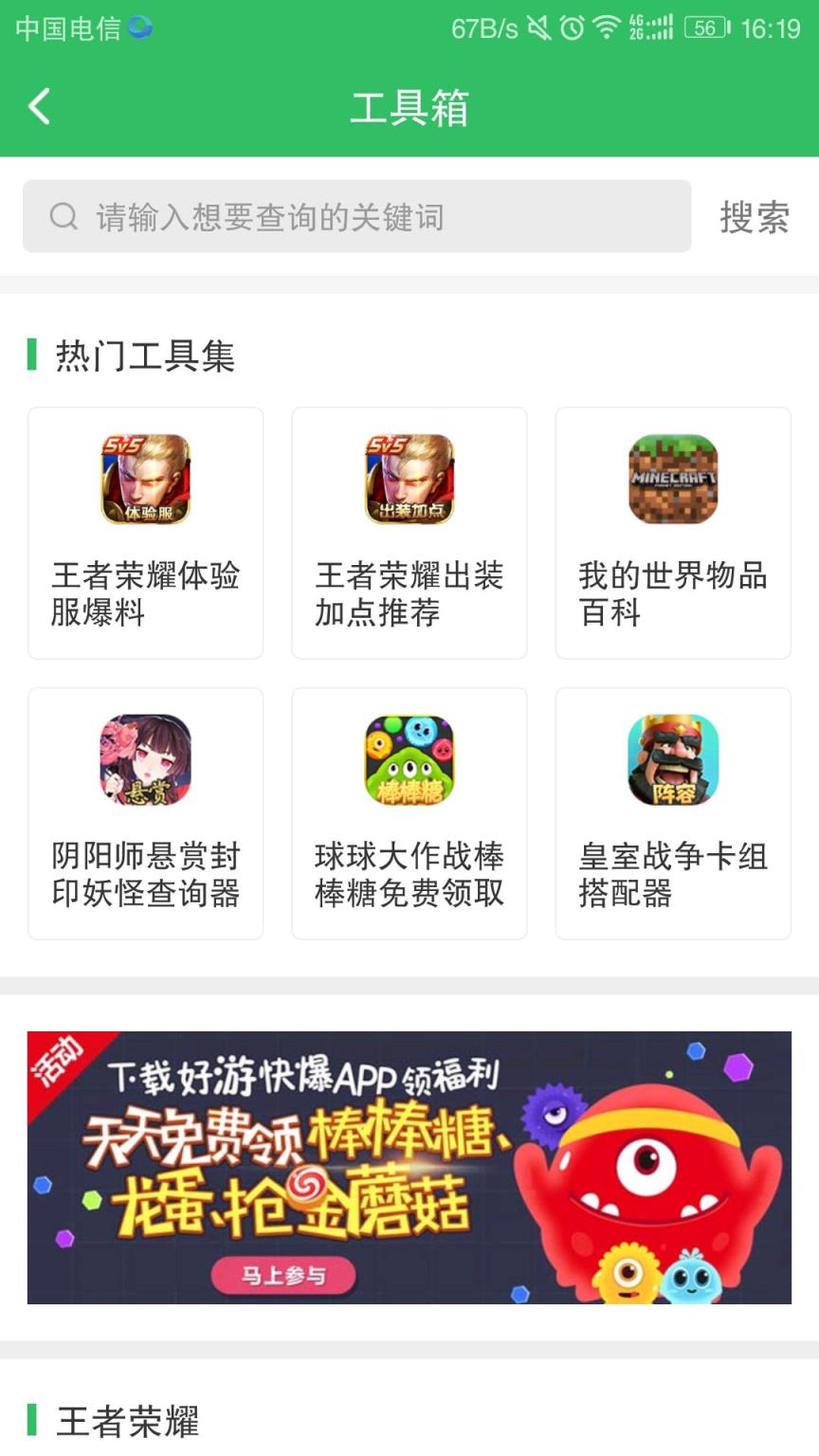Tap the Wi-Fi icon in status bar
Screen dimensions: 819x1456
pos(606,30)
